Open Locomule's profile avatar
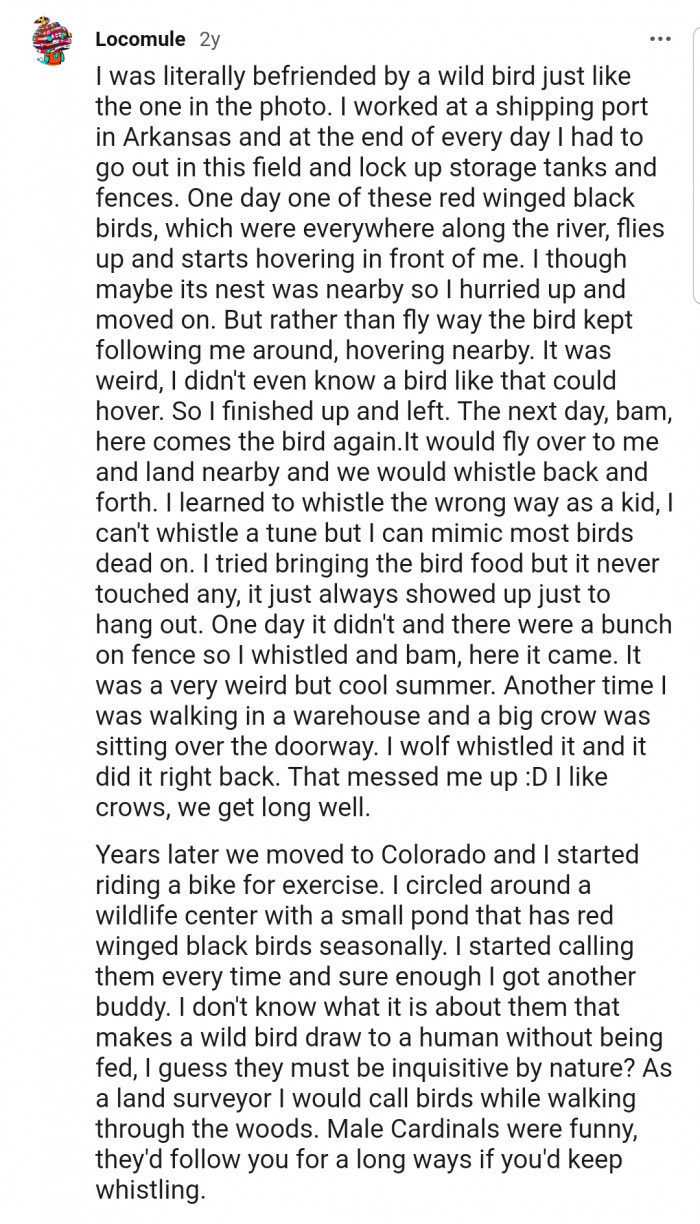This screenshot has height=1224, width=700. coord(49,41)
